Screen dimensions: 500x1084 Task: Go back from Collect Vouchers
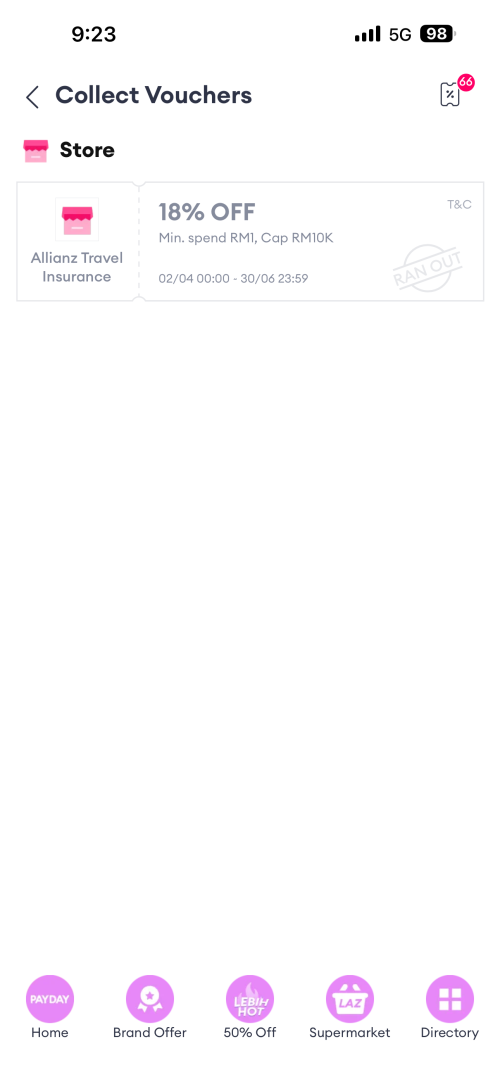33,97
